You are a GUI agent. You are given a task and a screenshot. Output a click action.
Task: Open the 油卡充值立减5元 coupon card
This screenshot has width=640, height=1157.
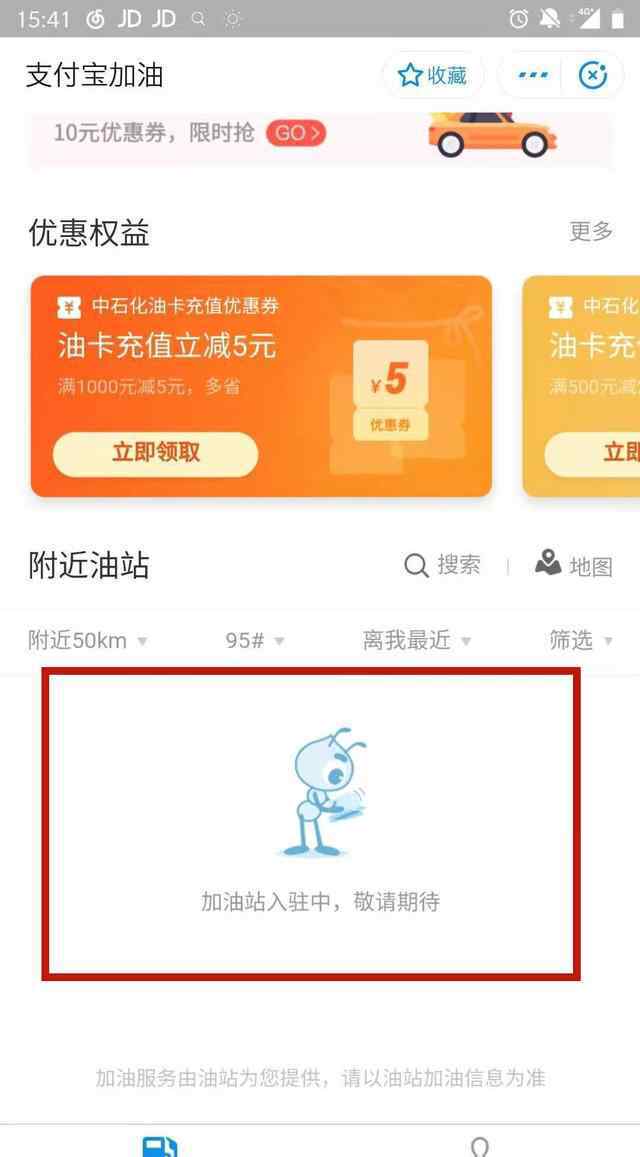261,386
